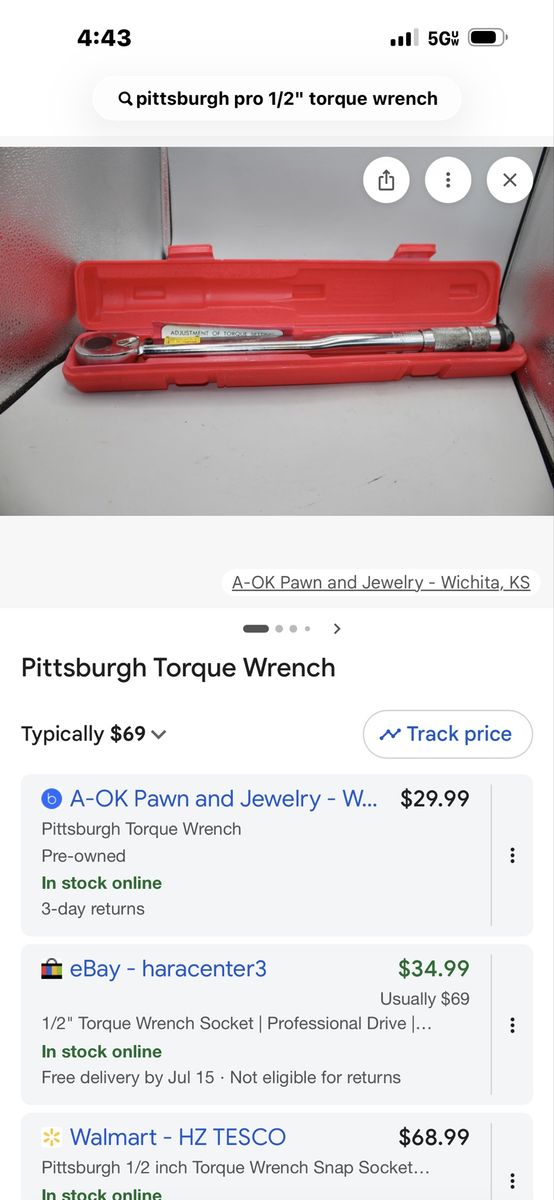This screenshot has height=1200, width=554.
Task: Open more options for the A-OK Pawn offer
Action: pyautogui.click(x=512, y=855)
